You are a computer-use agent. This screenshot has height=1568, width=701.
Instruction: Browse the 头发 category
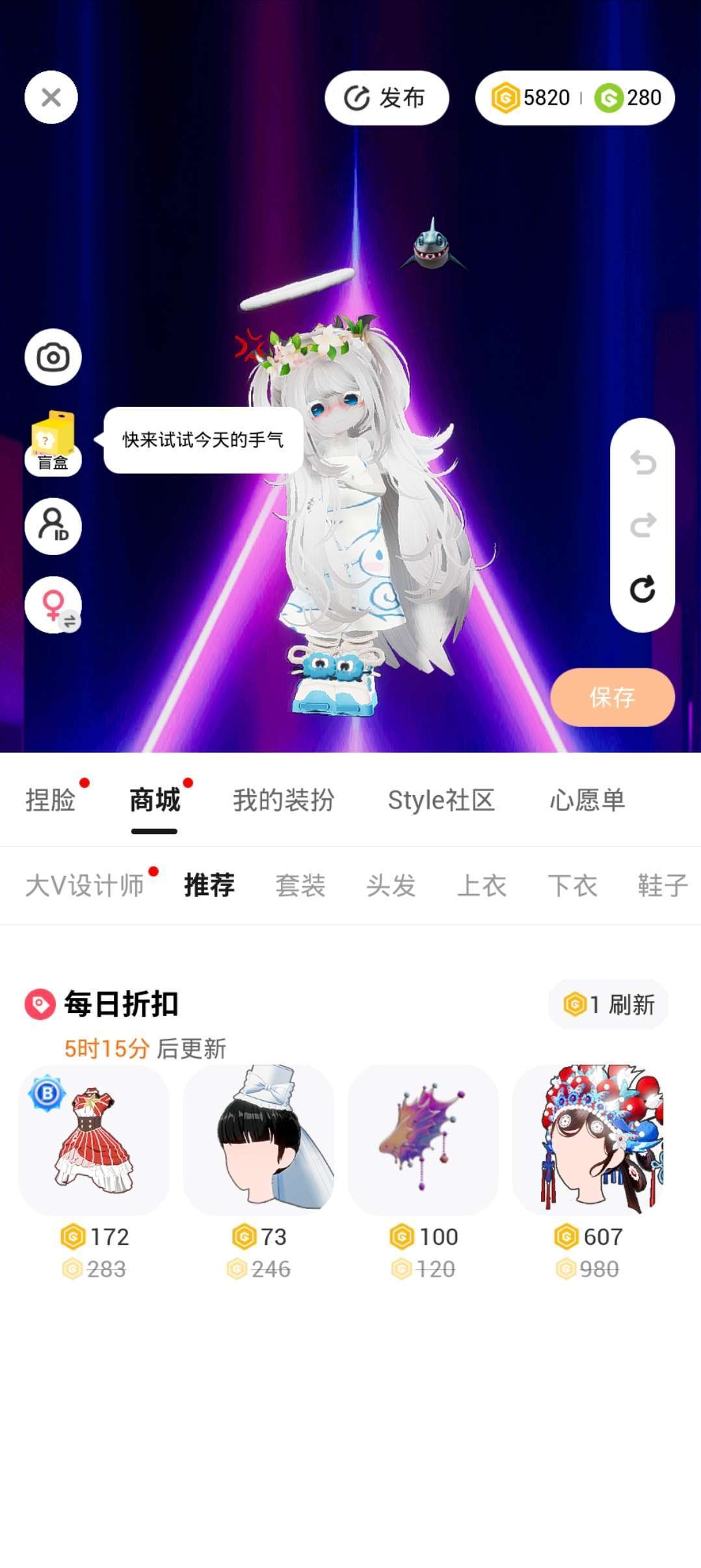391,885
